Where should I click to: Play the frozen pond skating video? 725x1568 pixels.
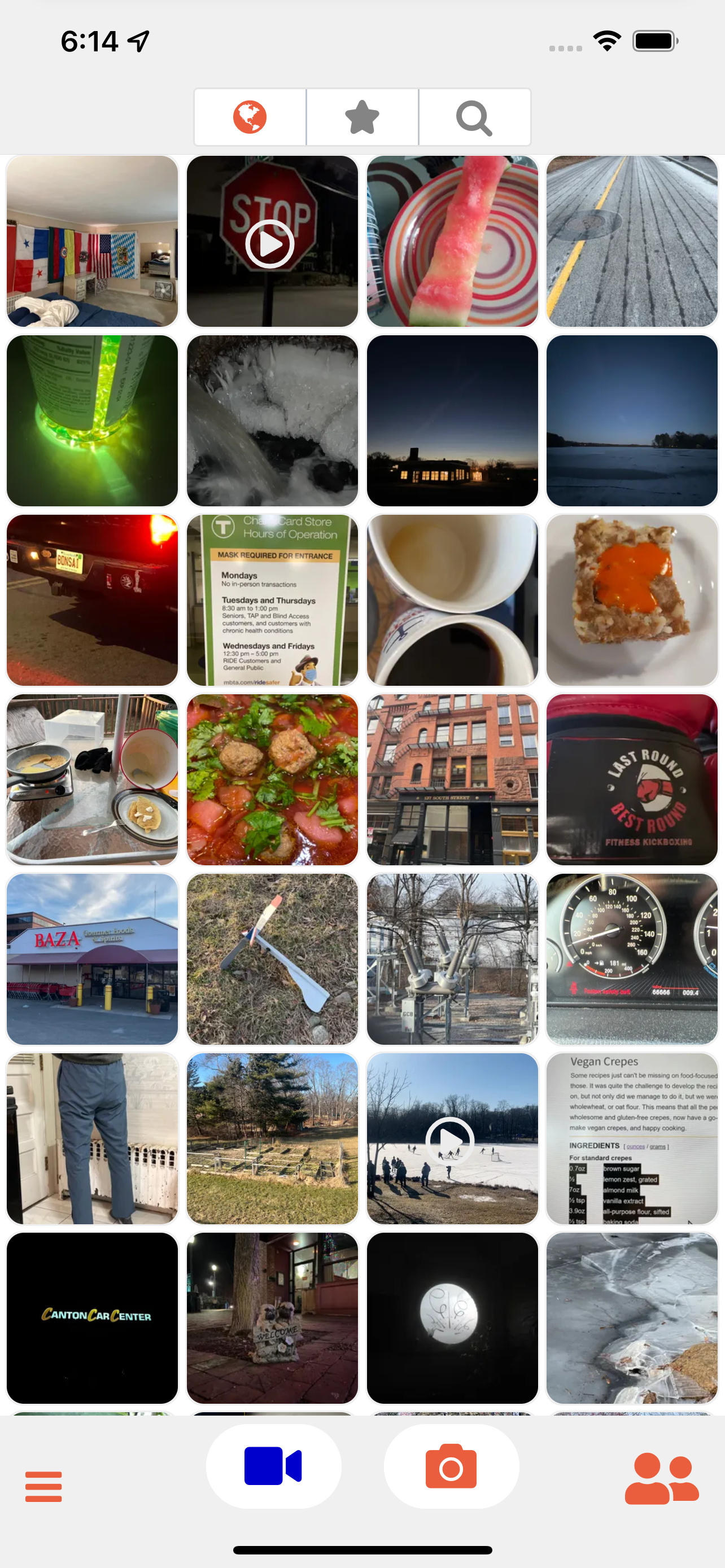point(451,1140)
